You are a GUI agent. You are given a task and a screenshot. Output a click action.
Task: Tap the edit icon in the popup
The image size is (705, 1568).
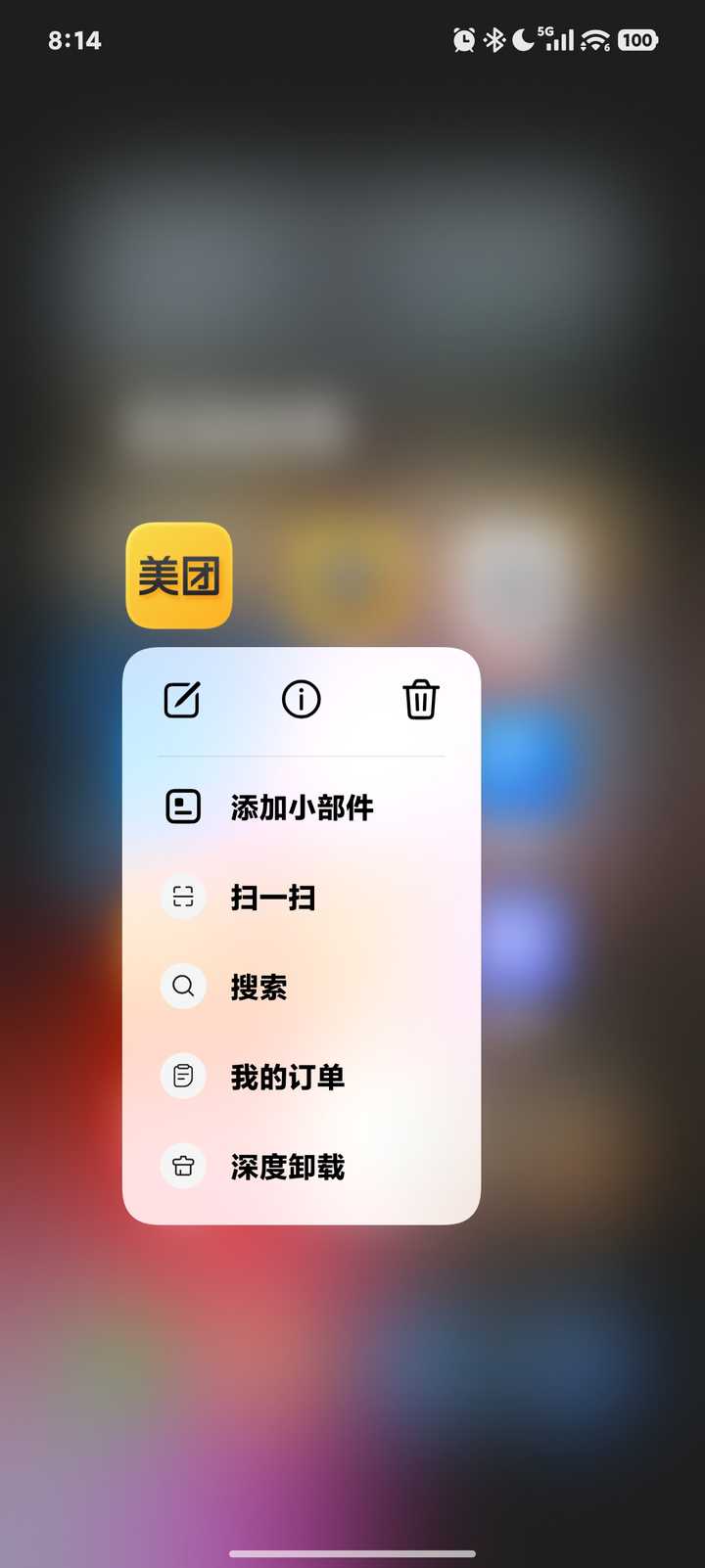182,700
